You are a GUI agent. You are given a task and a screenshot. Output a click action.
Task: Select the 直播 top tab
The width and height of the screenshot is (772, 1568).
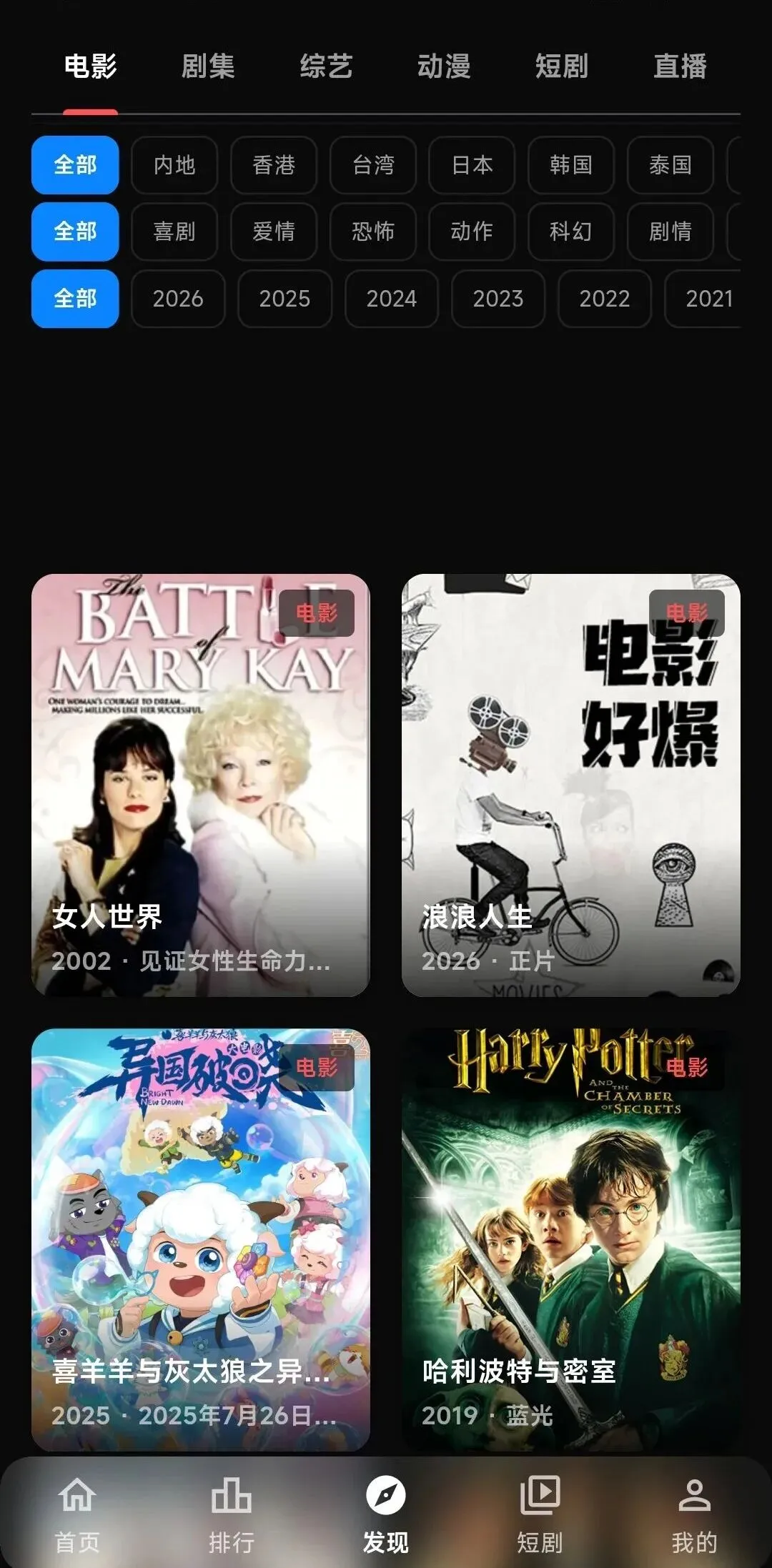tap(680, 66)
